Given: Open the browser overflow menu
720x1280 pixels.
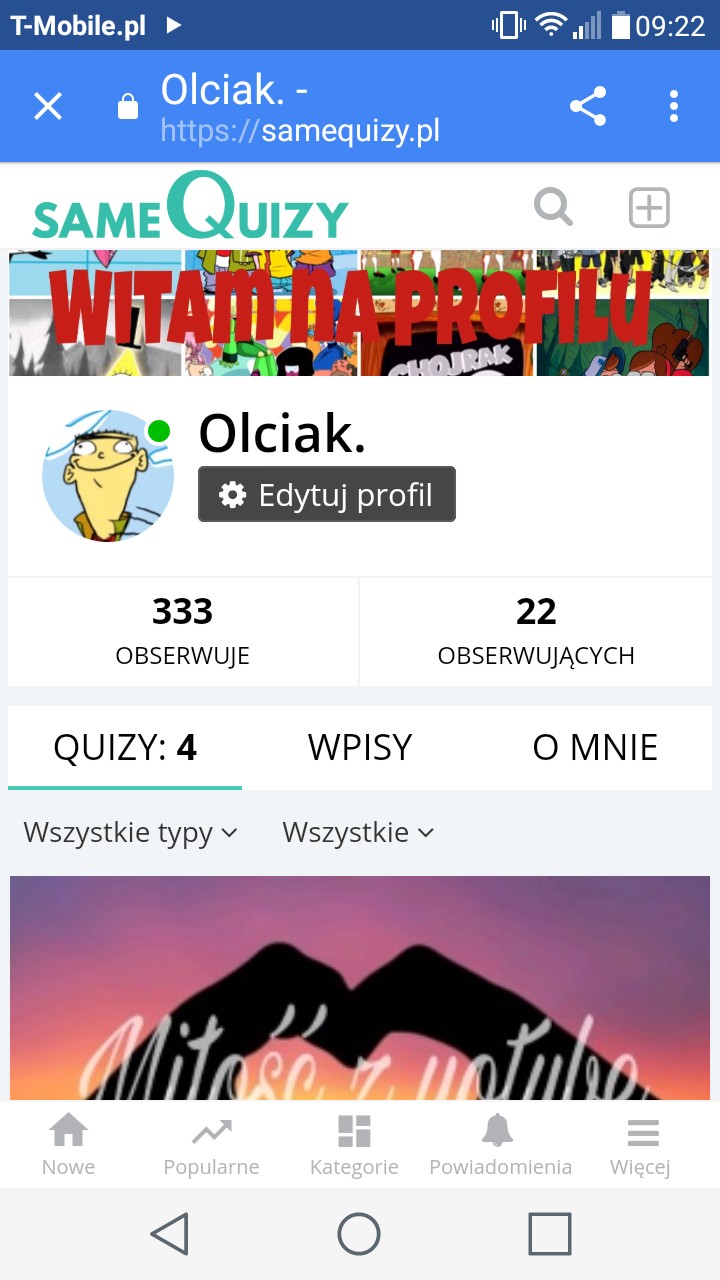Looking at the screenshot, I should coord(674,106).
